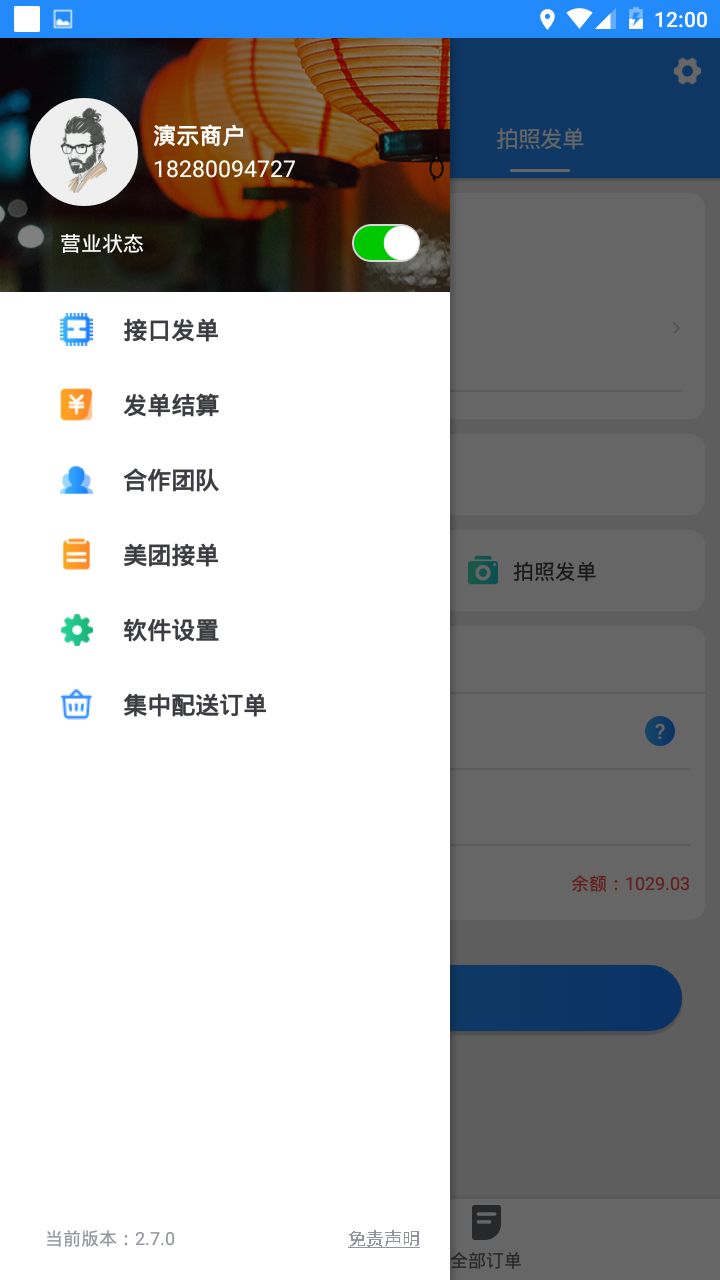The height and width of the screenshot is (1280, 720).
Task: Switch to the 拍照发单 tab
Action: pos(540,140)
